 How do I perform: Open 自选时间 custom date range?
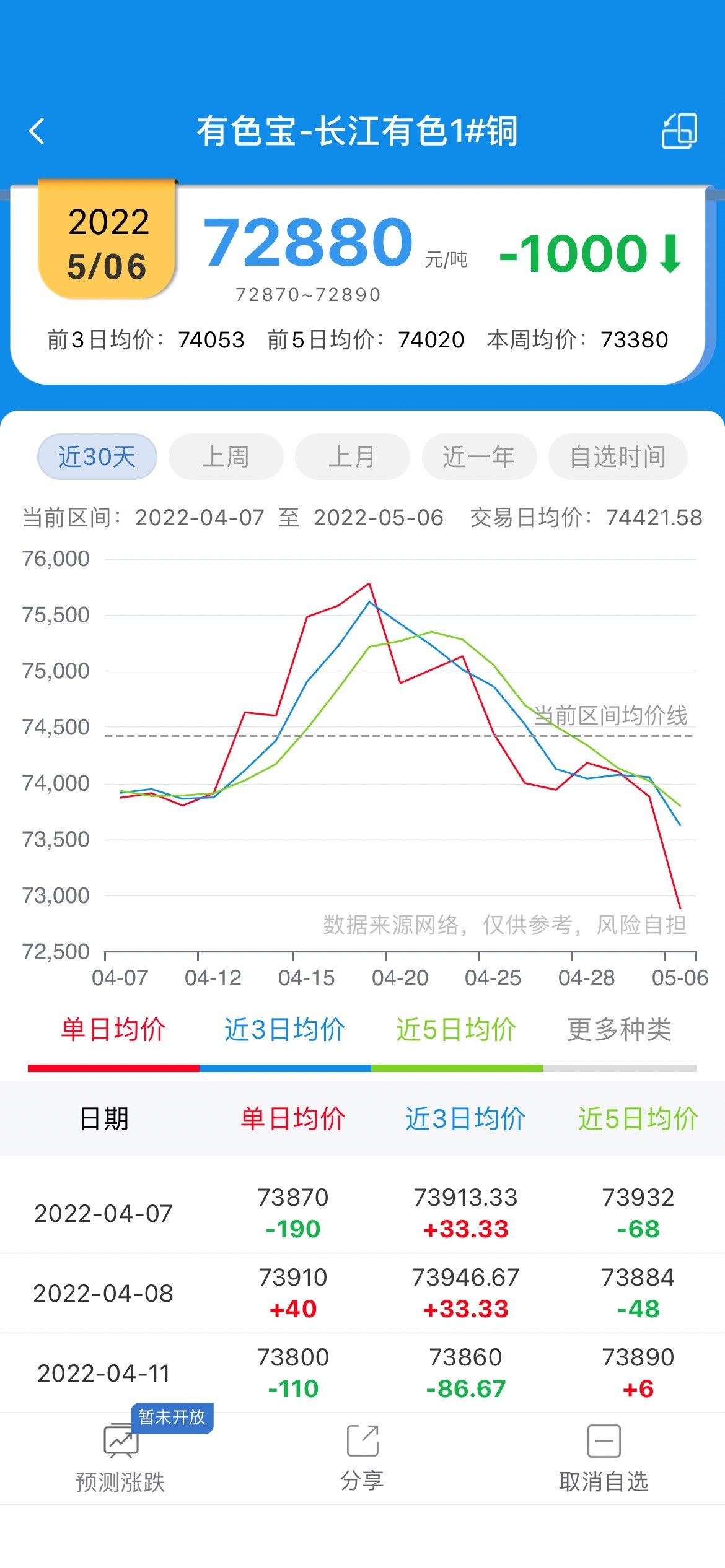tap(618, 457)
